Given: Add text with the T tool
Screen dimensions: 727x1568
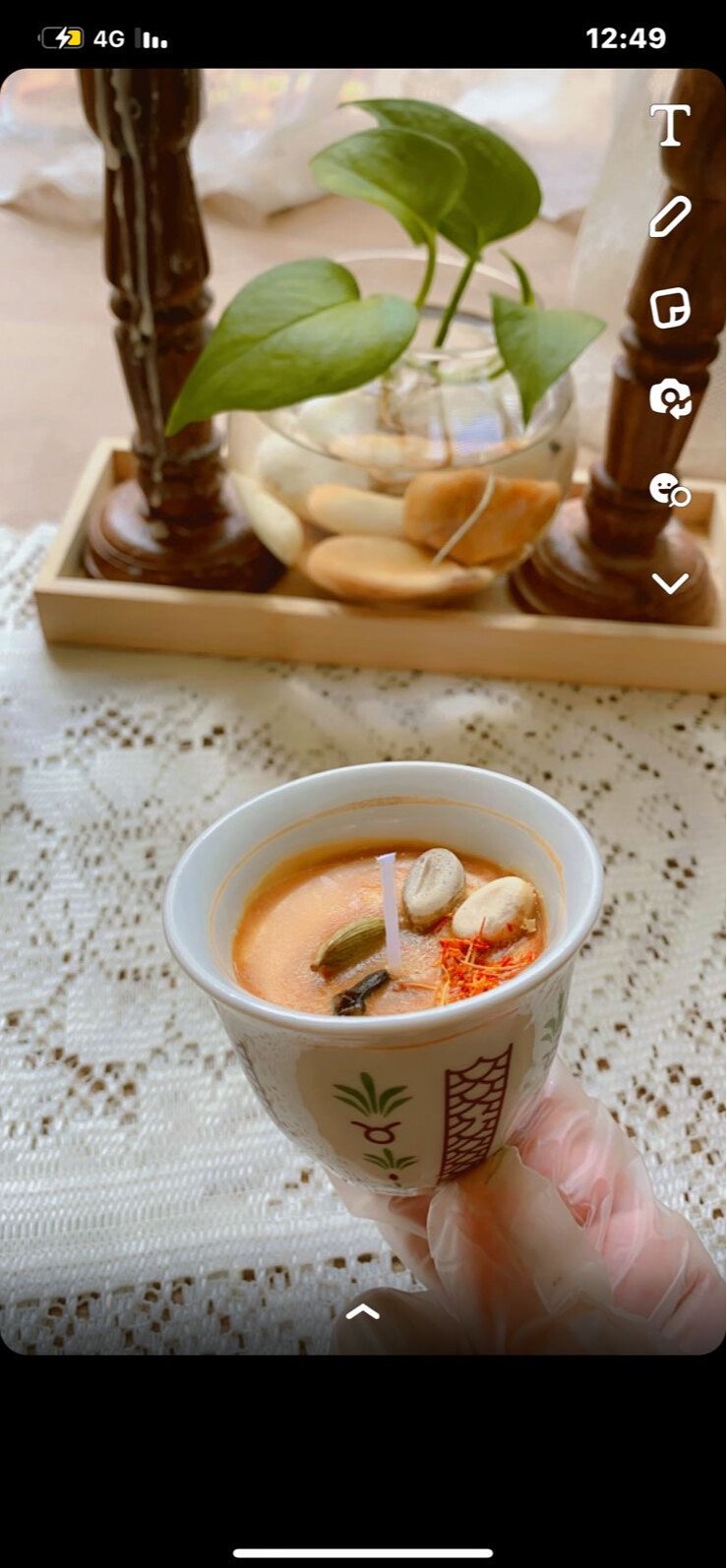Looking at the screenshot, I should 670,125.
